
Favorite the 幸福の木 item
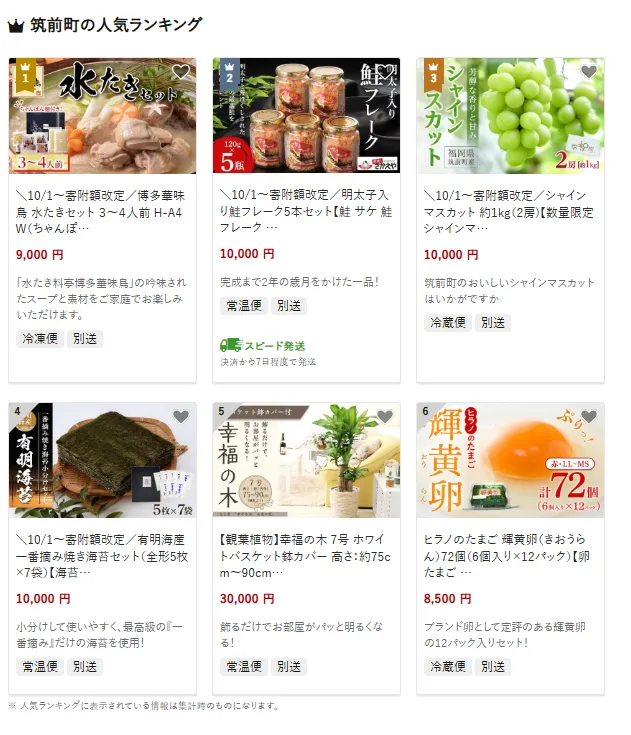[384, 417]
